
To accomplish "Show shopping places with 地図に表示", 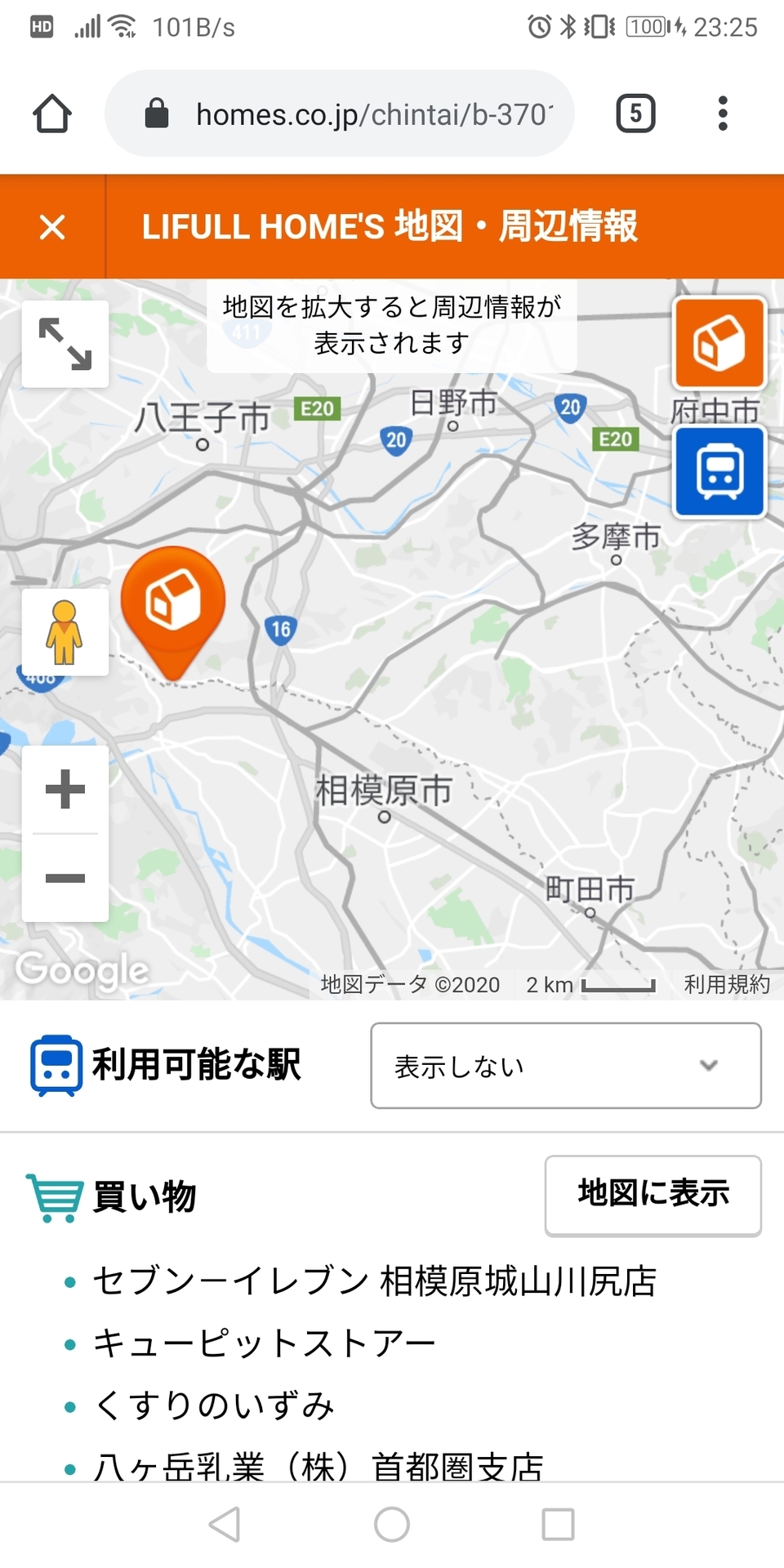I will (653, 1194).
